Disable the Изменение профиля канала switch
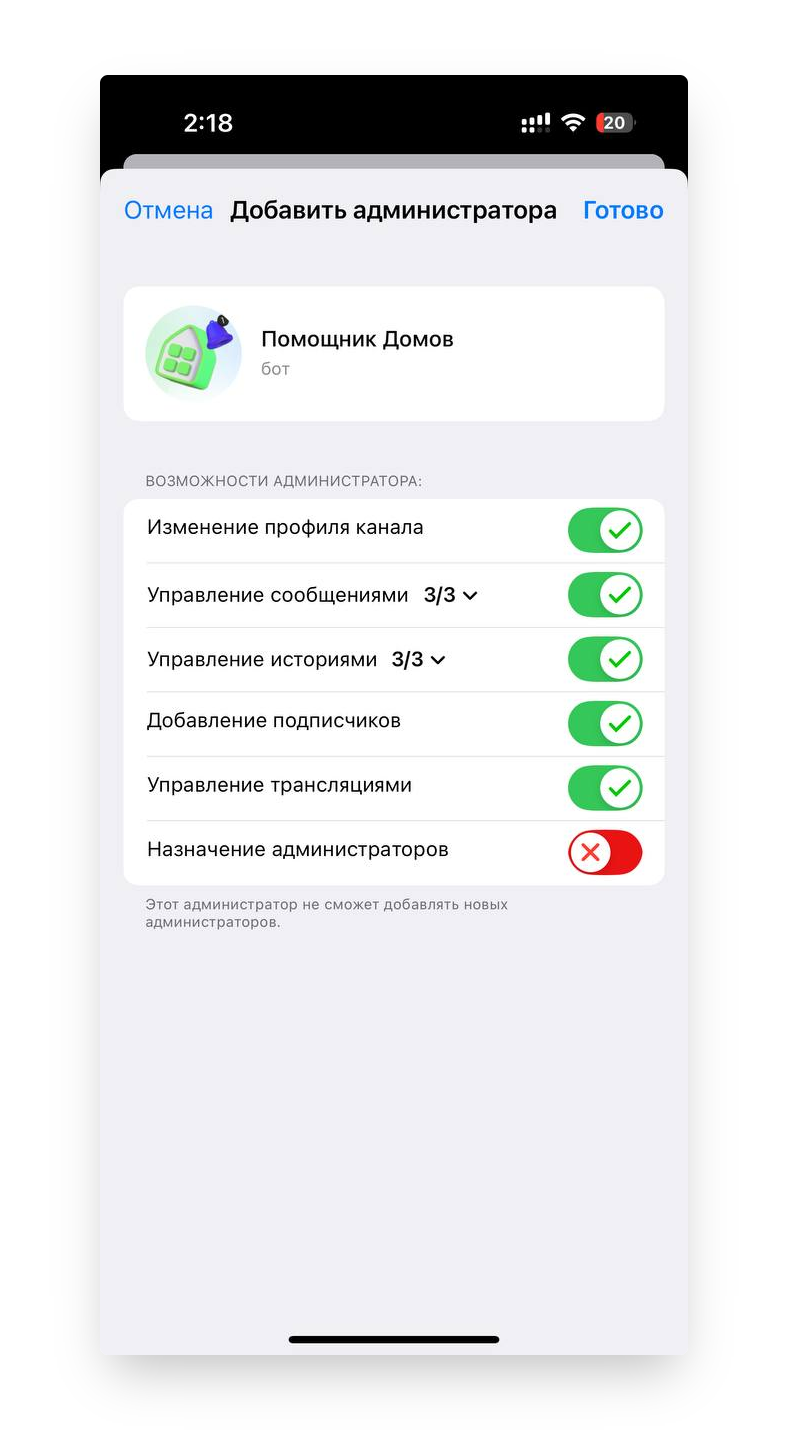This screenshot has width=788, height=1430. click(x=605, y=530)
